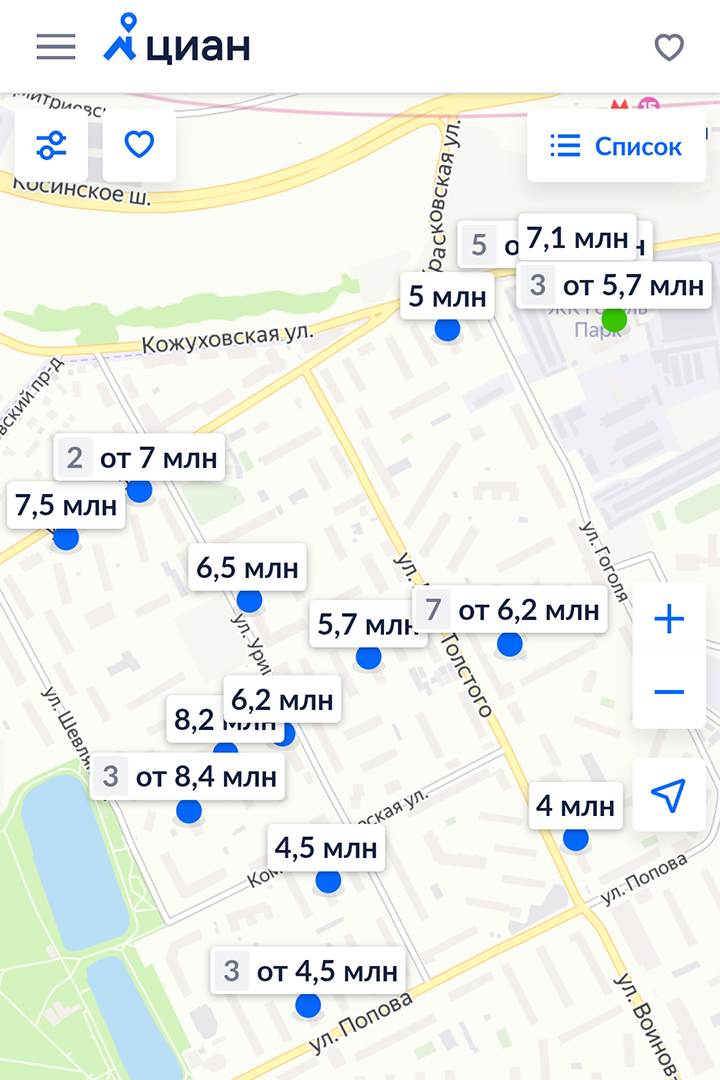
Task: Select the 7,1 млн price marker
Action: click(x=577, y=237)
